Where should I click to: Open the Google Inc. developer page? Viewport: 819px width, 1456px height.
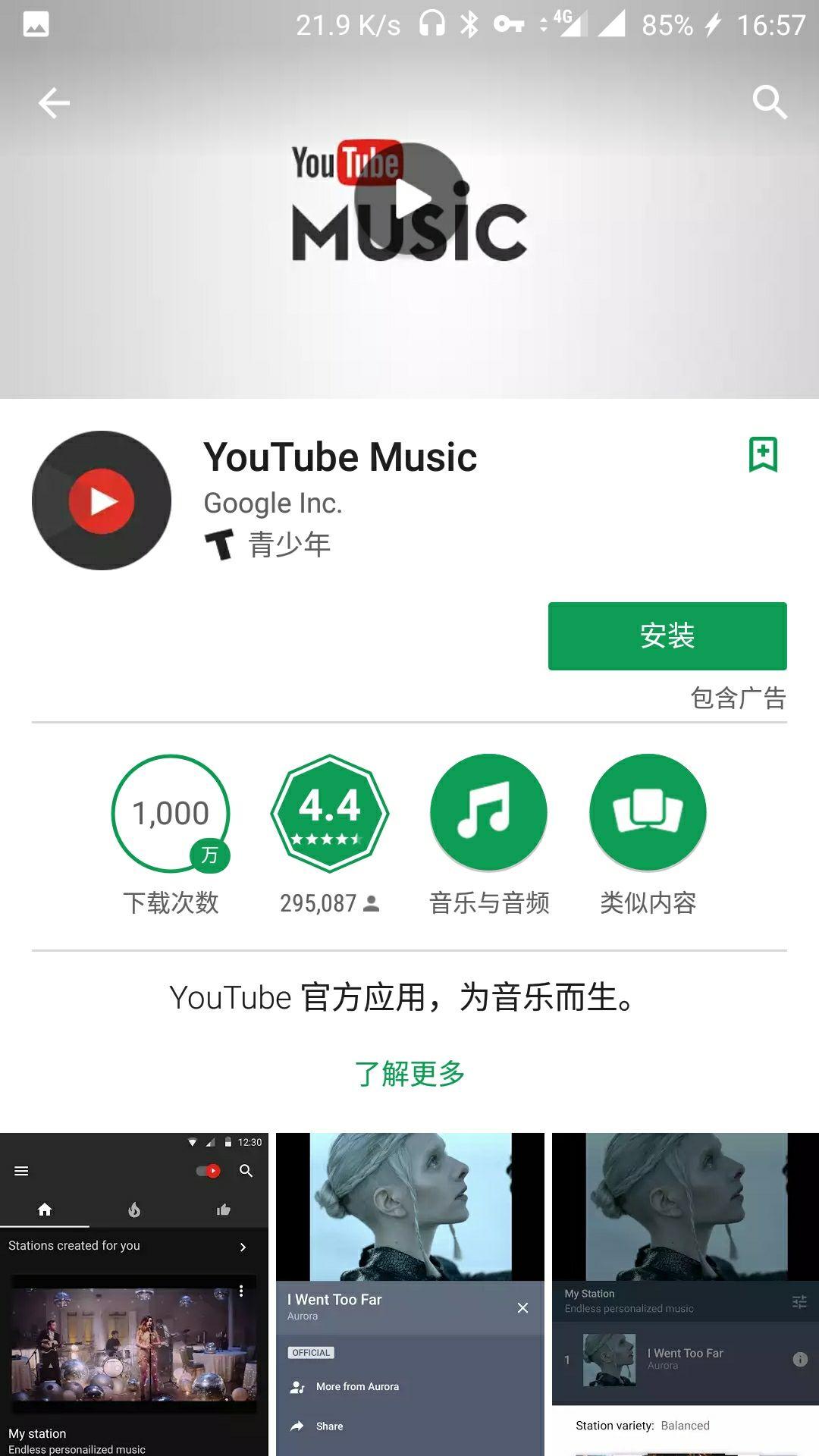pyautogui.click(x=273, y=503)
